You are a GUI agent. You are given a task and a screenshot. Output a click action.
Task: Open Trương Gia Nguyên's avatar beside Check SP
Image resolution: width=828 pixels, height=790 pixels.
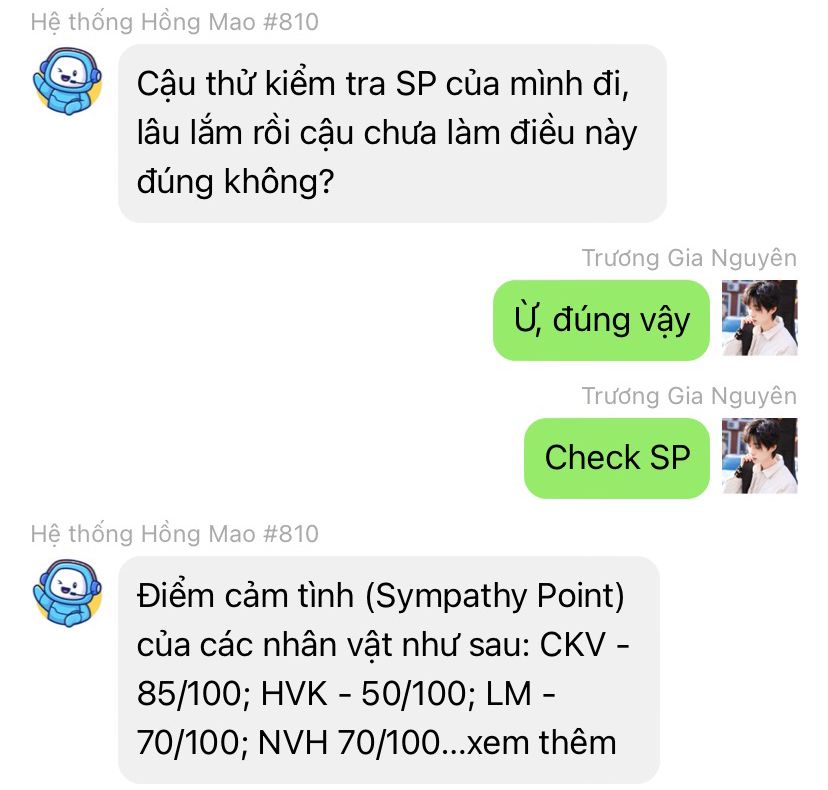click(x=759, y=456)
